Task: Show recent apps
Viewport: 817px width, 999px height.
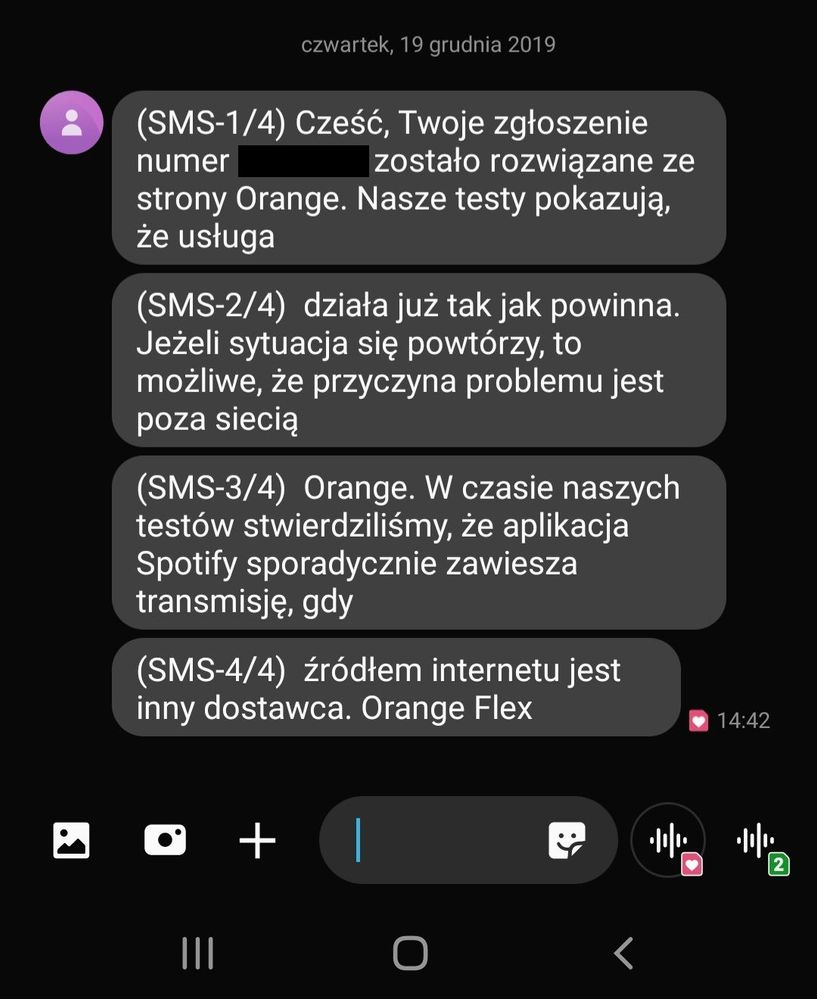Action: point(198,953)
